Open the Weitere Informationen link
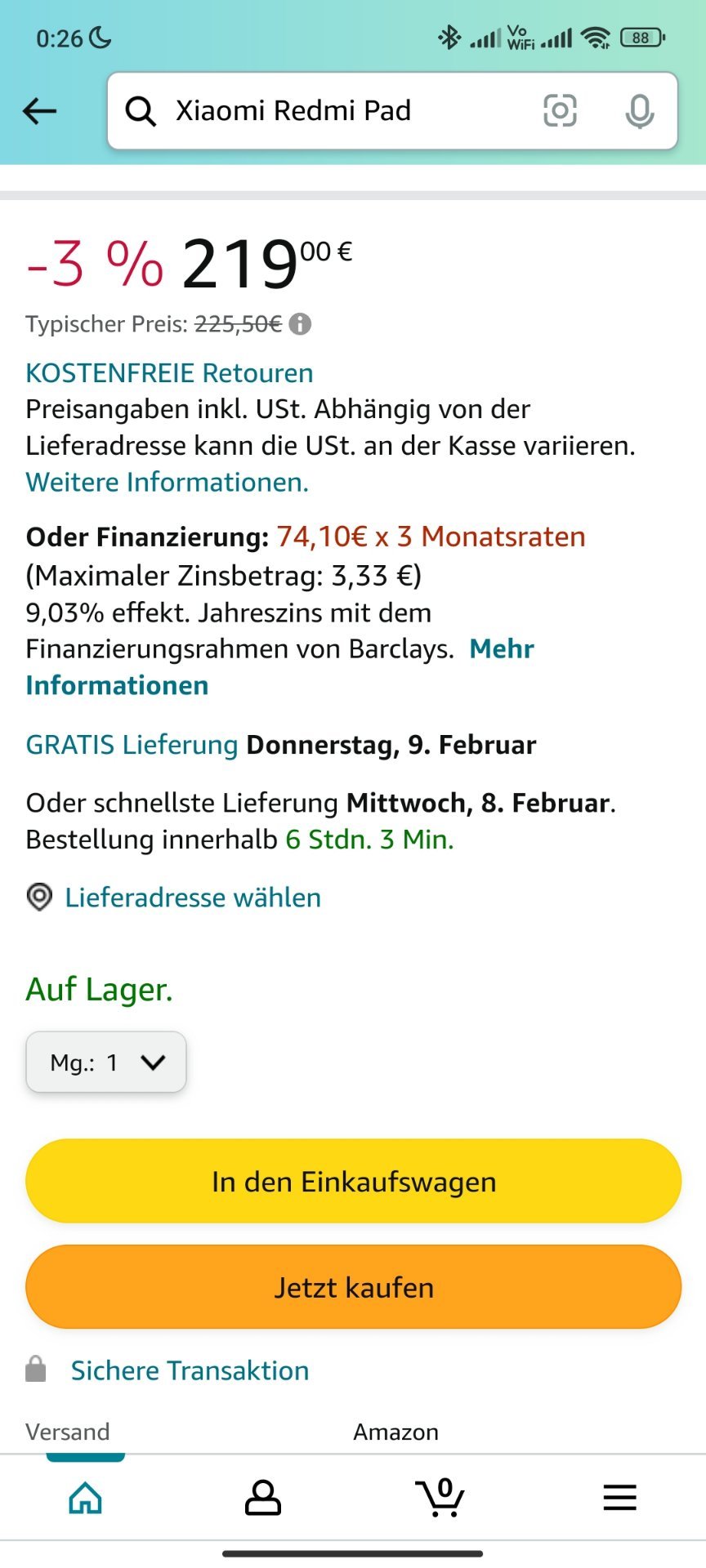Image resolution: width=706 pixels, height=1568 pixels. click(168, 483)
